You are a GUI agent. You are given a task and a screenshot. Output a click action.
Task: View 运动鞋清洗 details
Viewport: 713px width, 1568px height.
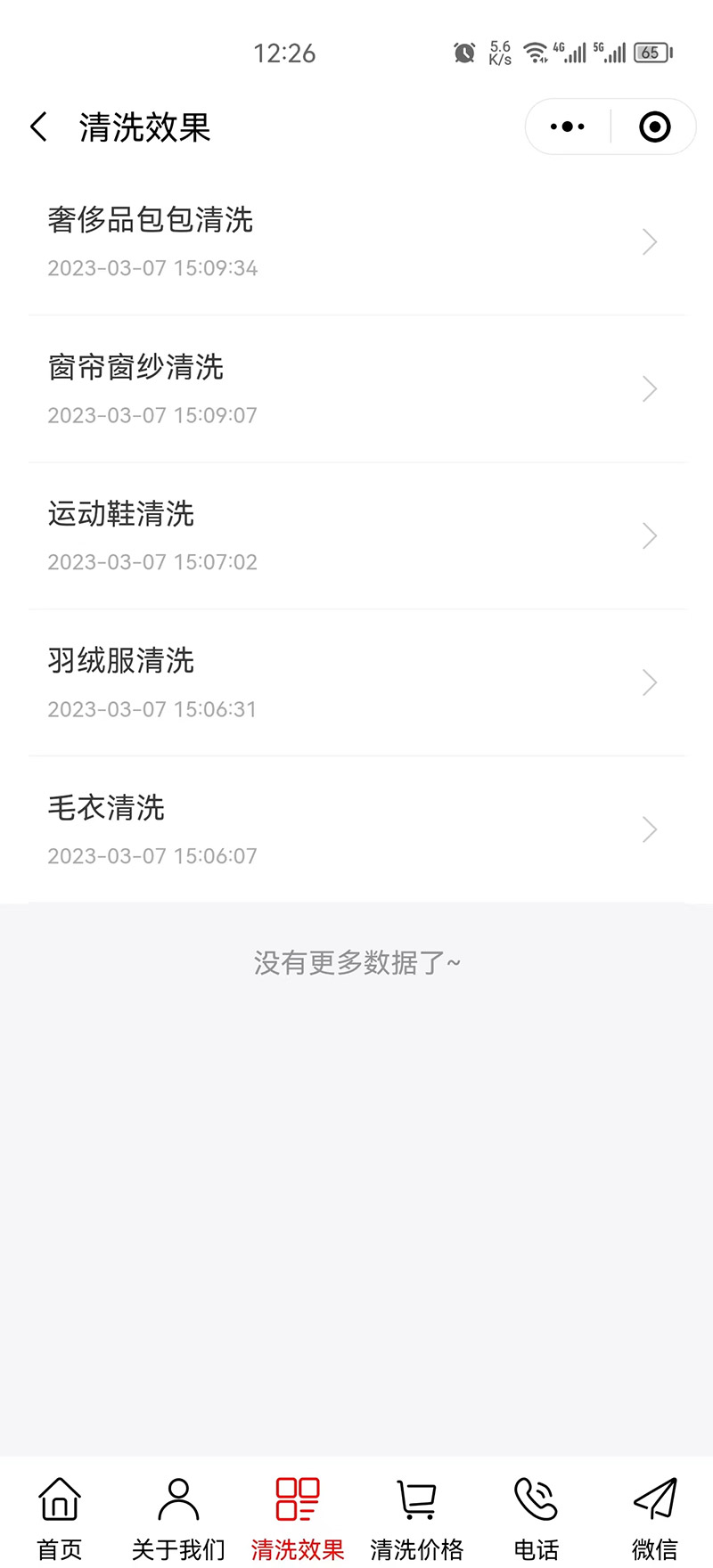pos(356,536)
